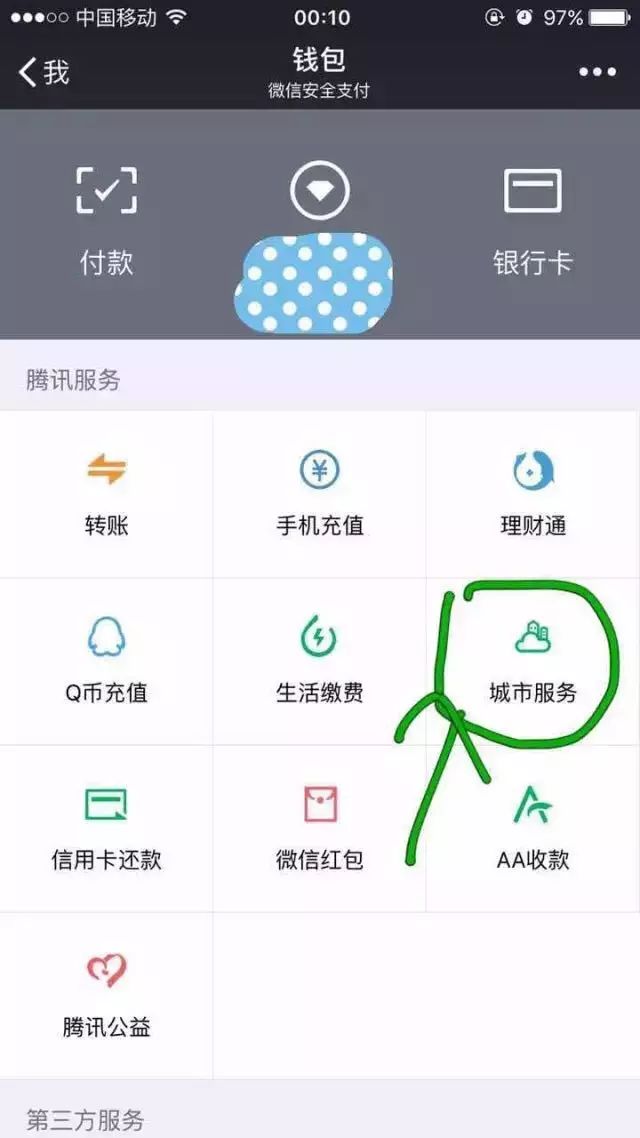Image resolution: width=640 pixels, height=1138 pixels.
Task: Go back to the 我 page
Action: tap(44, 72)
